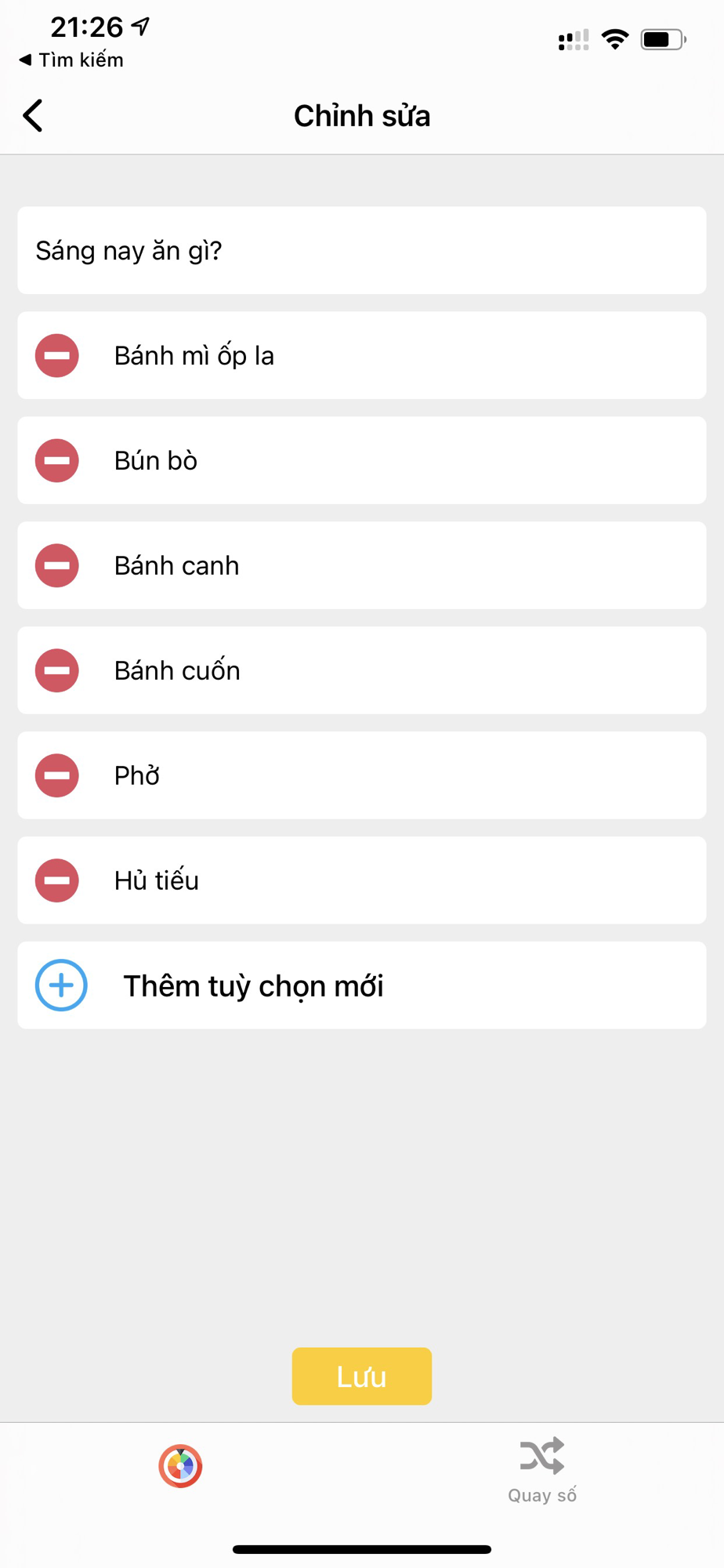This screenshot has height=1568, width=724.
Task: Remove the 'Bánh mì ốp la' option
Action: point(57,356)
